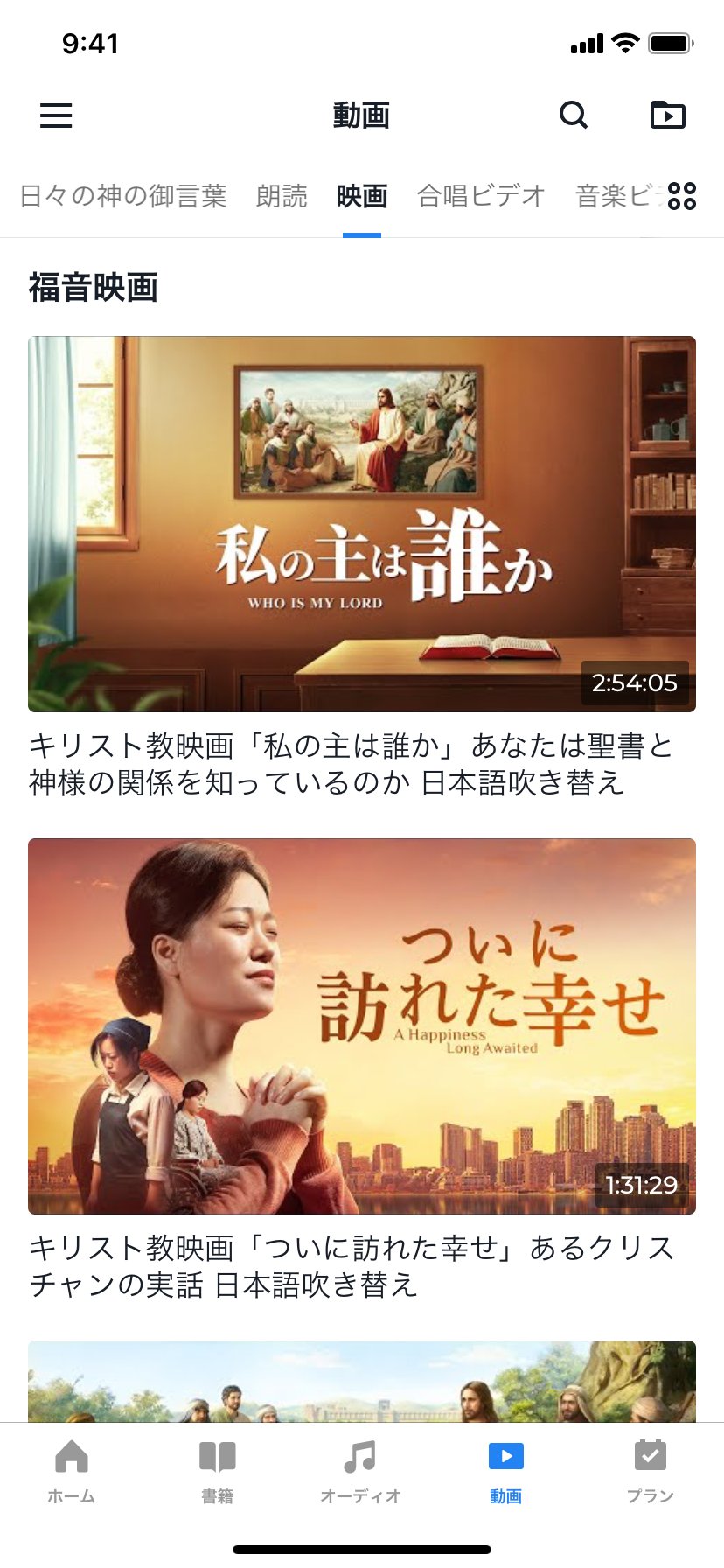Open the video folder icon

(x=668, y=115)
